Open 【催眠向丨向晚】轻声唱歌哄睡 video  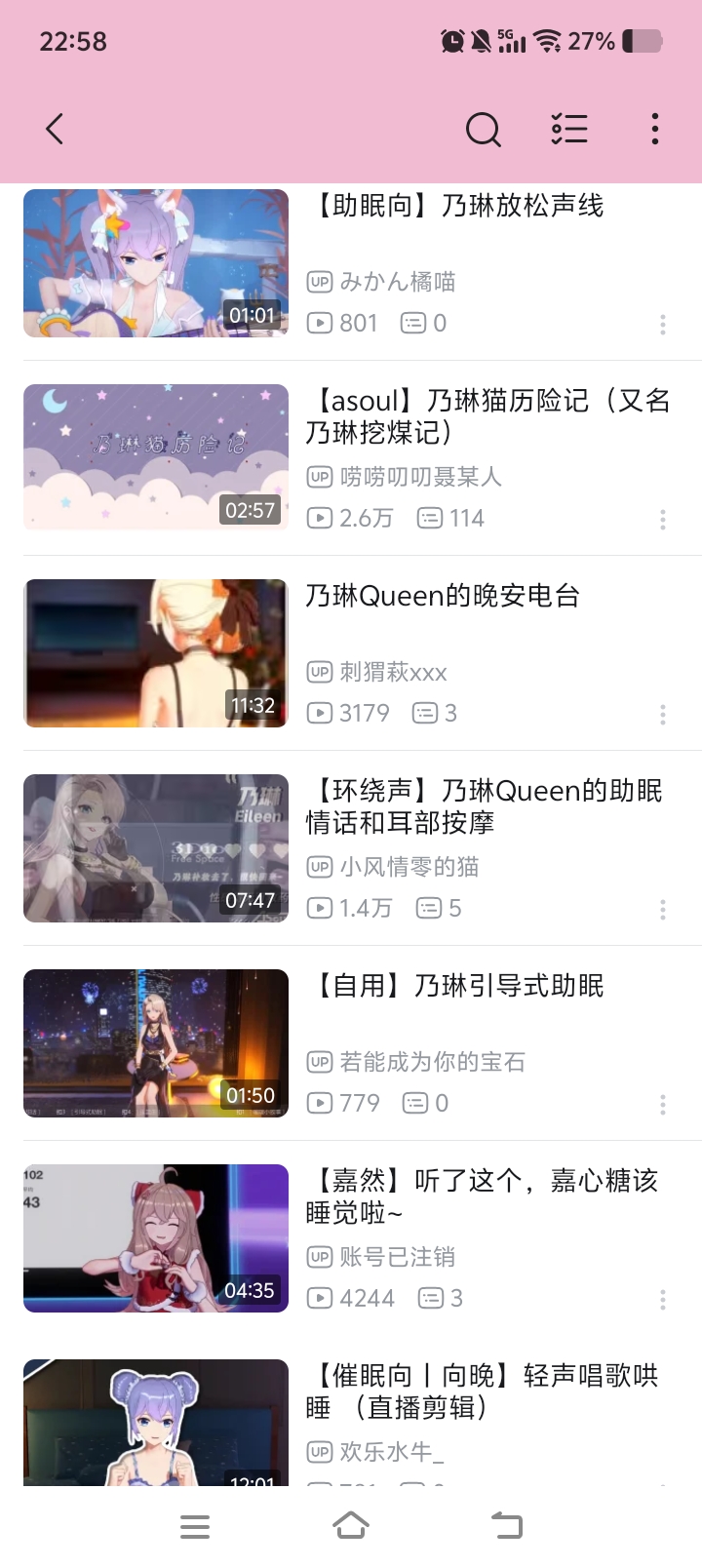(x=156, y=1424)
